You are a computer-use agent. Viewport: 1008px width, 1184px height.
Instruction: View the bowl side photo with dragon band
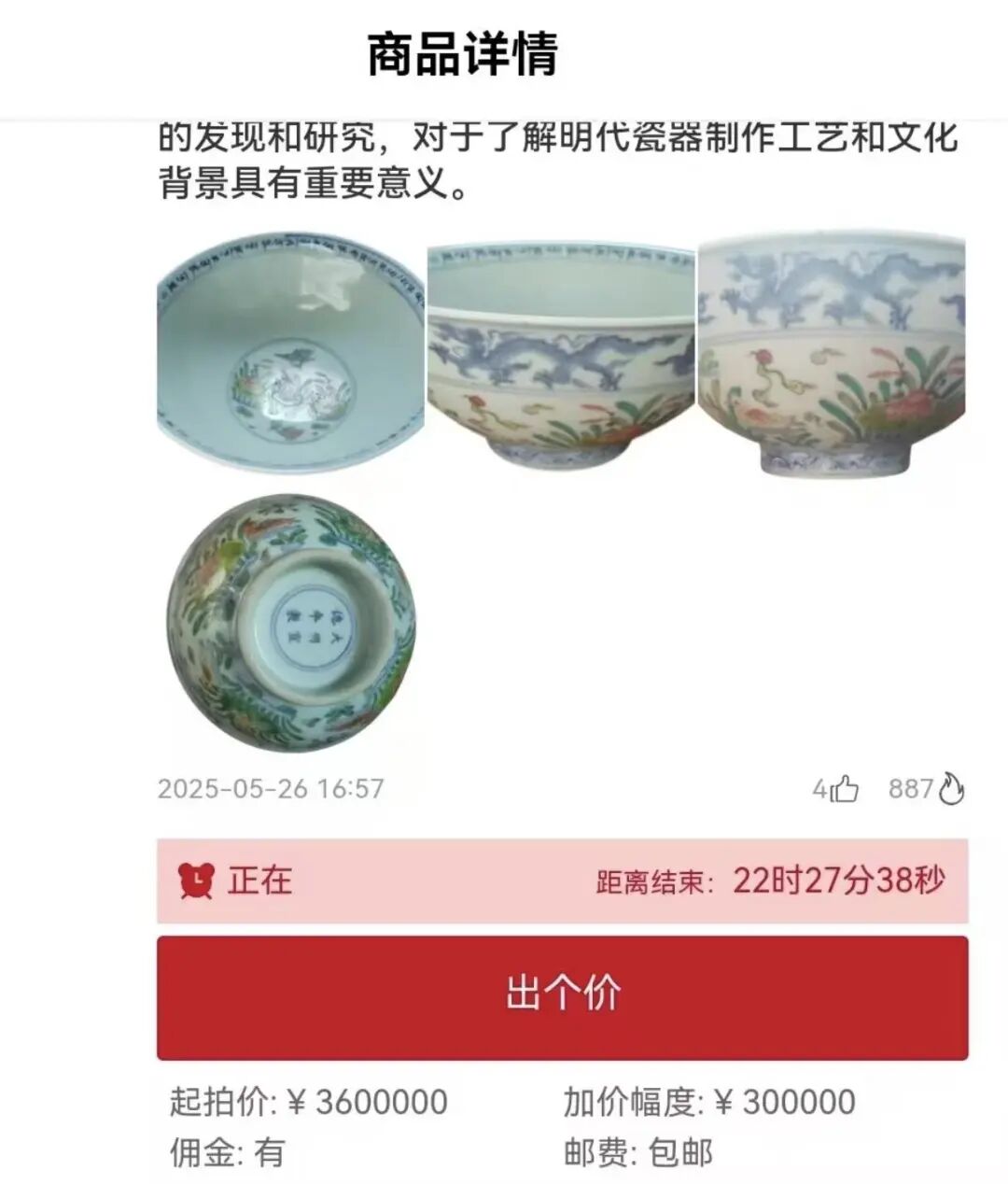click(561, 357)
